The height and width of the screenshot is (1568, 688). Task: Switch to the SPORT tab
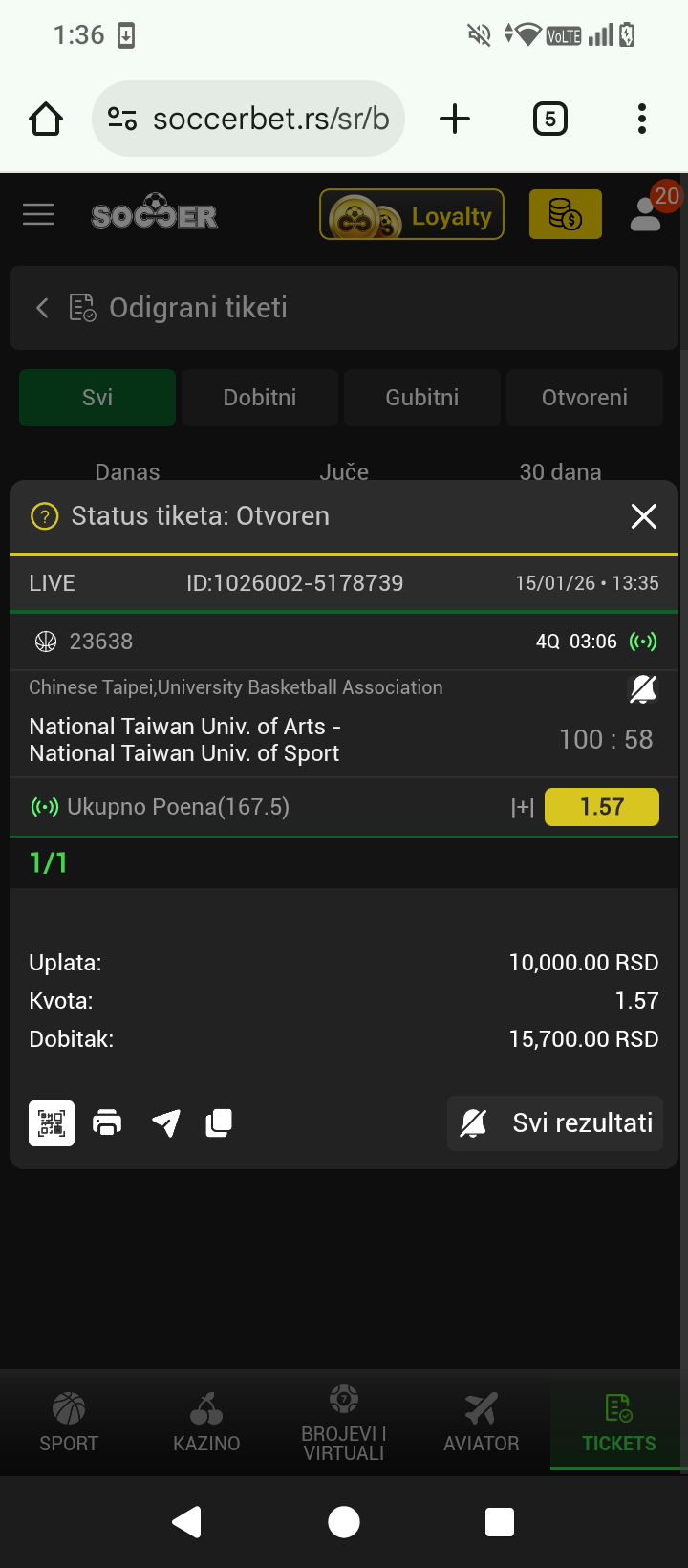click(x=69, y=1423)
